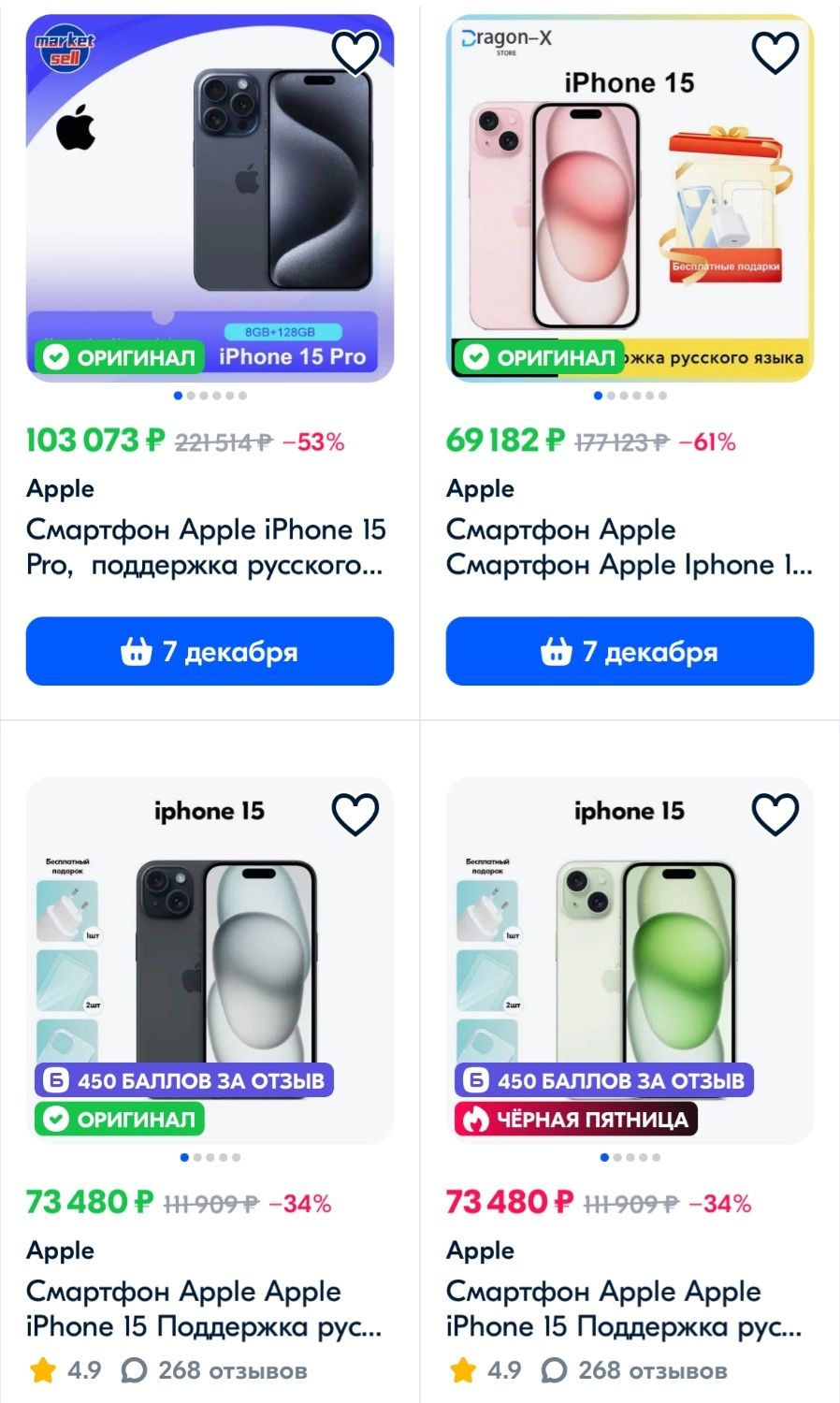The image size is (840, 1403).
Task: Add the iPhone 15 Pro to favorites
Action: pyautogui.click(x=355, y=52)
